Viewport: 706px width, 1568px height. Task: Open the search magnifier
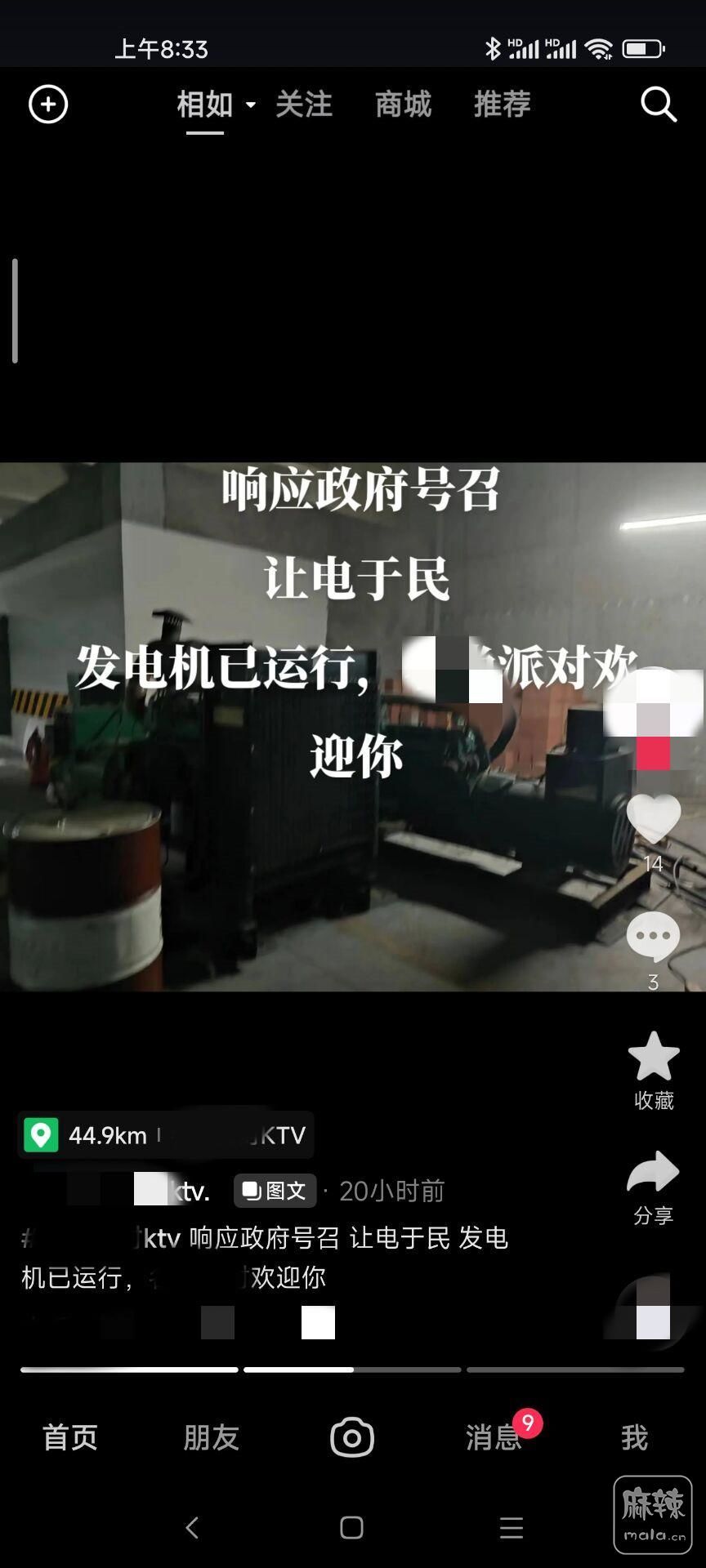[x=659, y=105]
